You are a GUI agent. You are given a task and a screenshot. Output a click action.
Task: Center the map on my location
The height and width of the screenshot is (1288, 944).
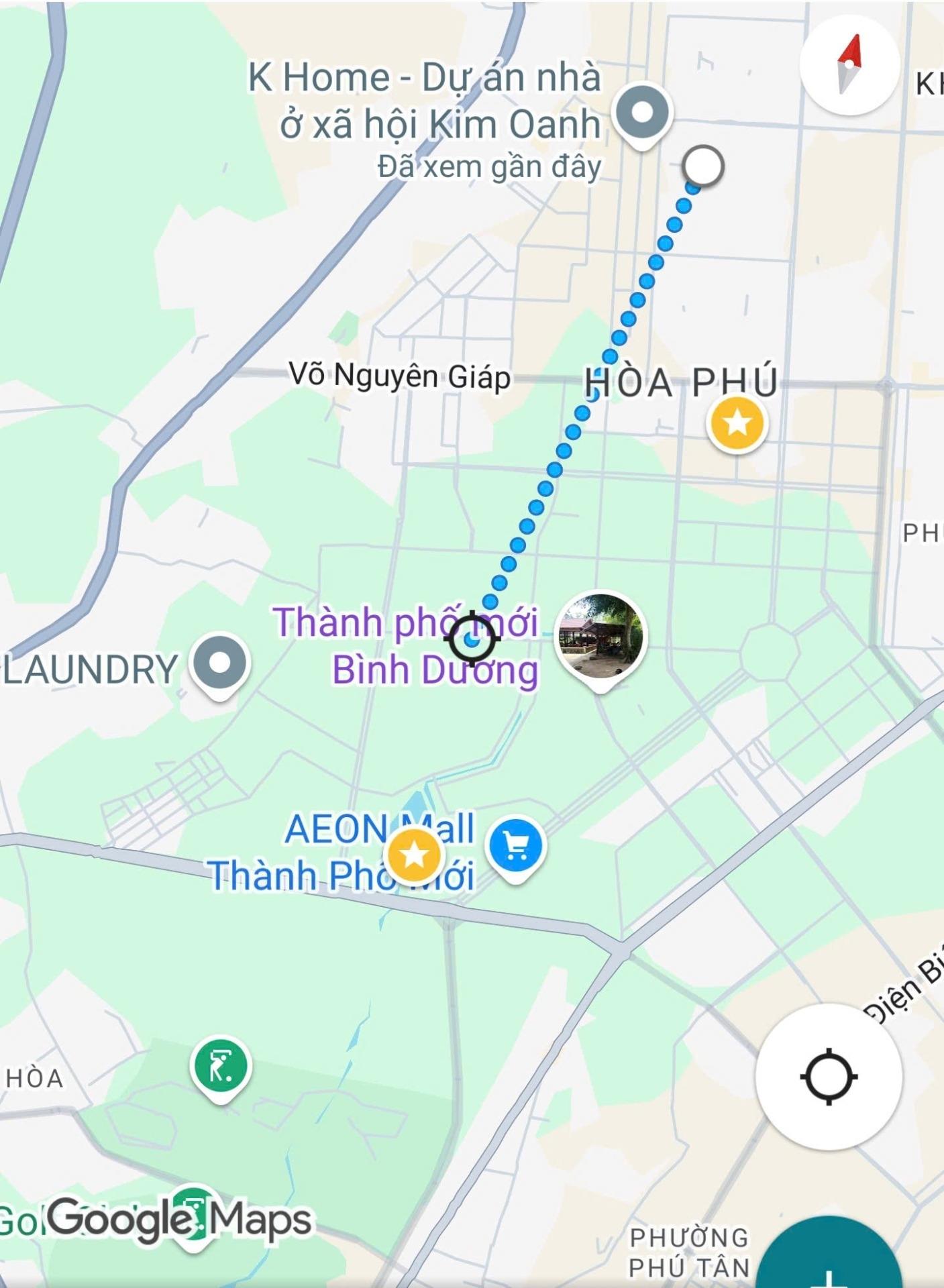tap(829, 1077)
